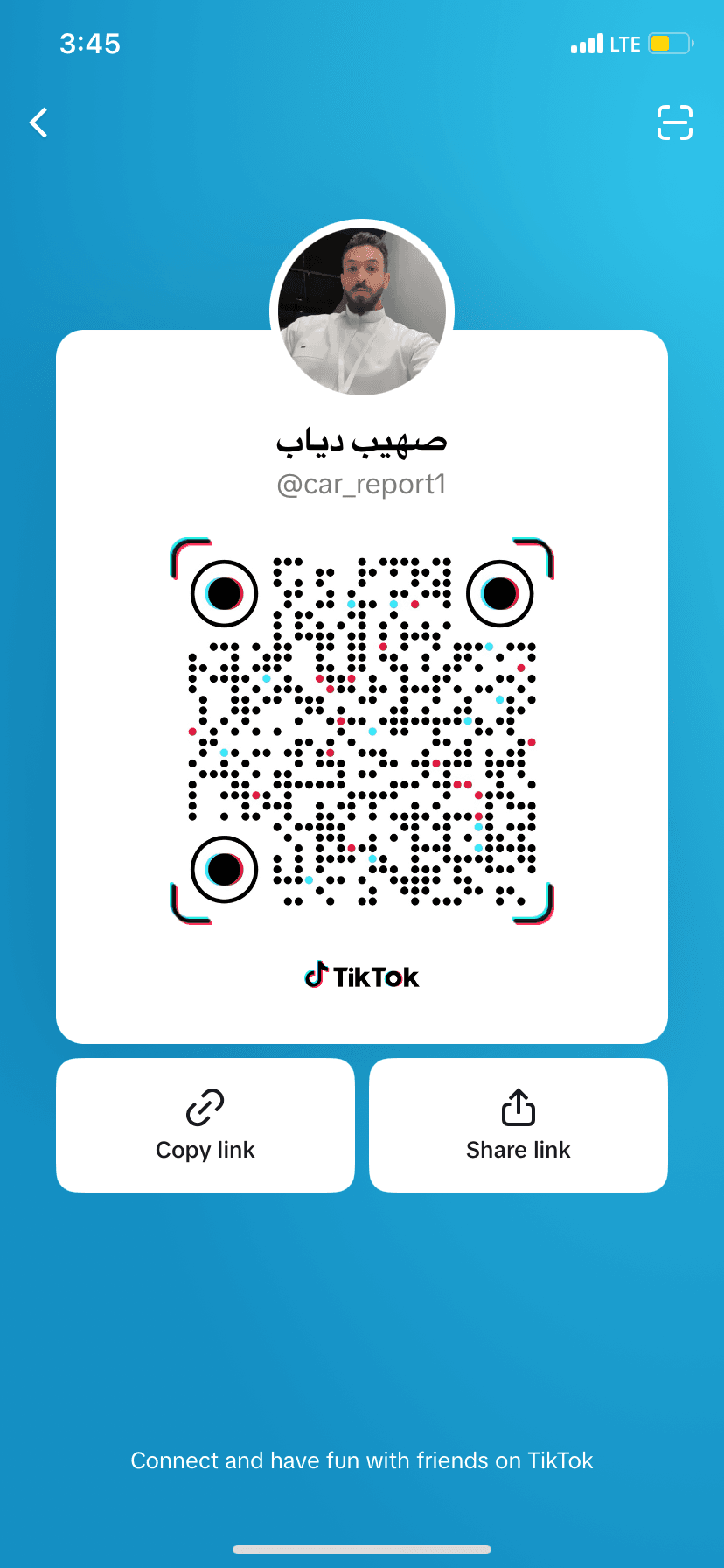Screen dimensions: 724x1568
Task: Open the QR code scanner
Action: [x=674, y=122]
